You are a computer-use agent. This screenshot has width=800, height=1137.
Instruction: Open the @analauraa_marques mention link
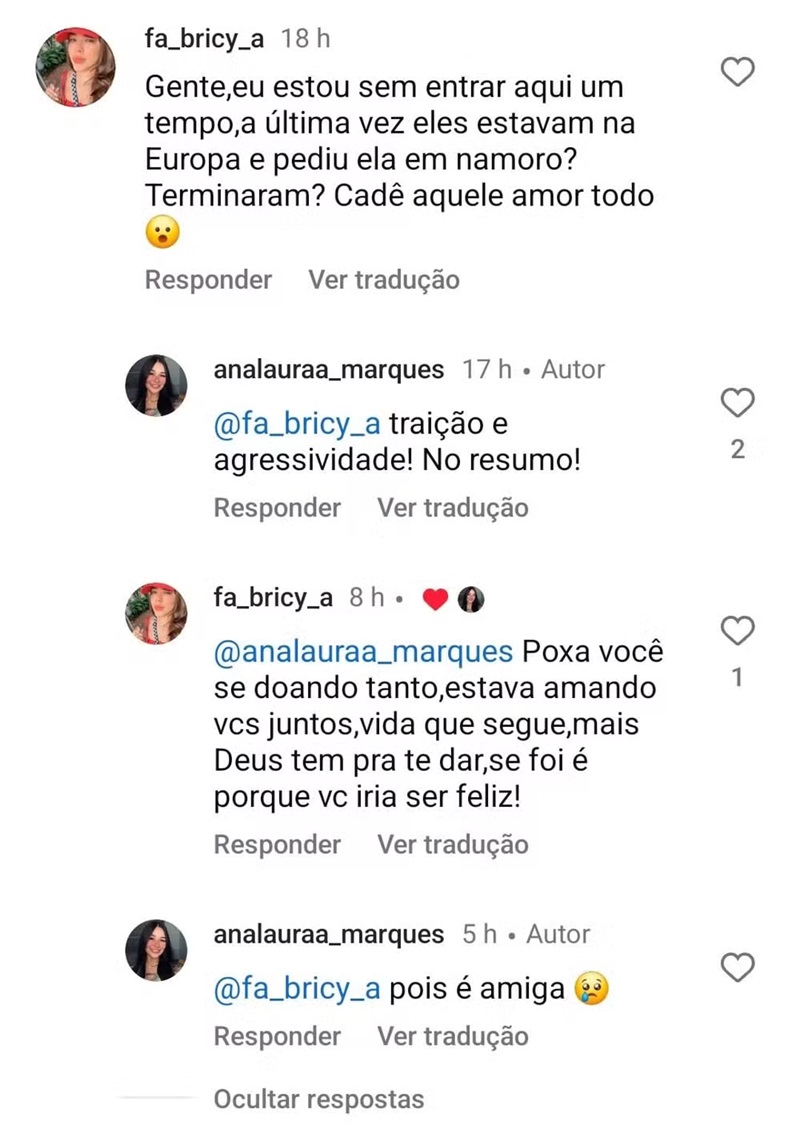[x=363, y=653]
